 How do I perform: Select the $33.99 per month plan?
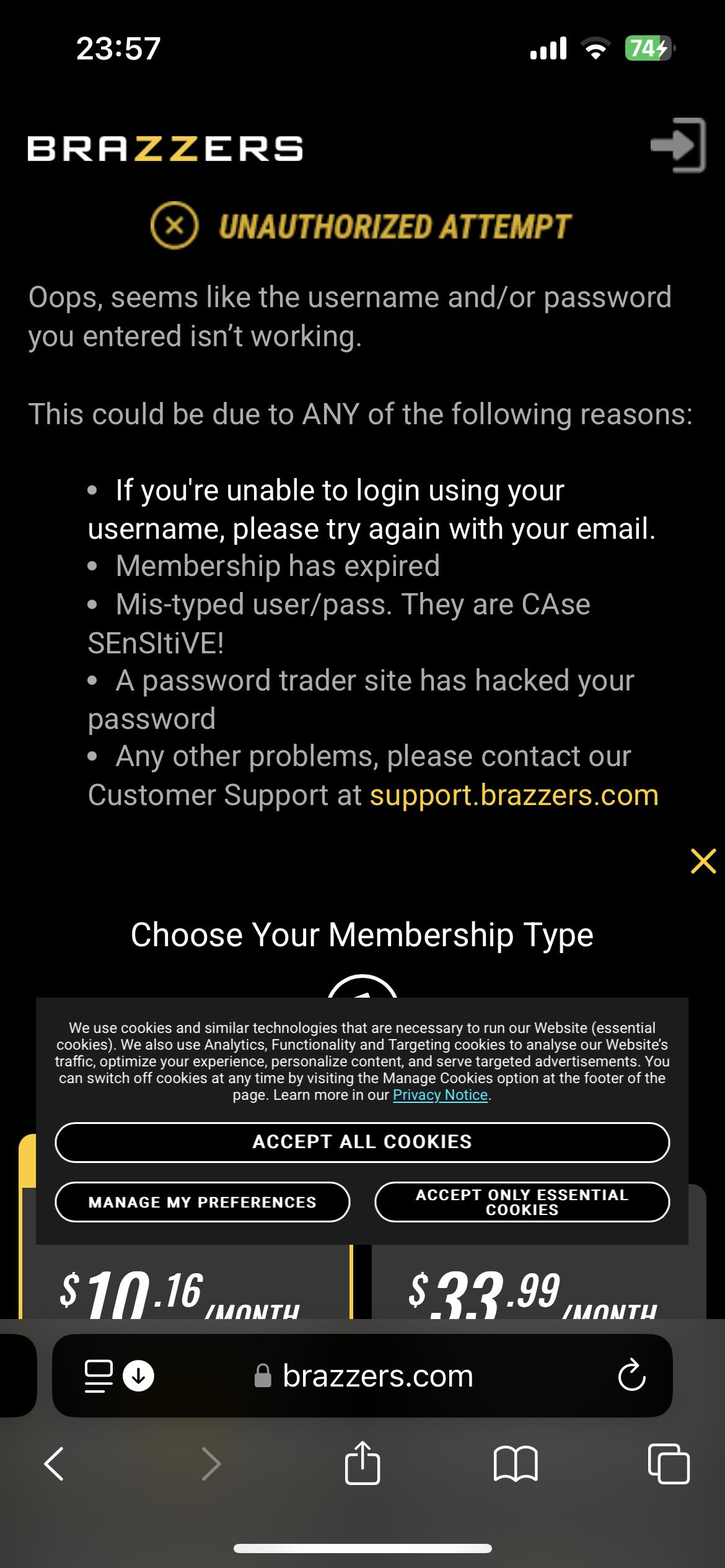tap(533, 1291)
